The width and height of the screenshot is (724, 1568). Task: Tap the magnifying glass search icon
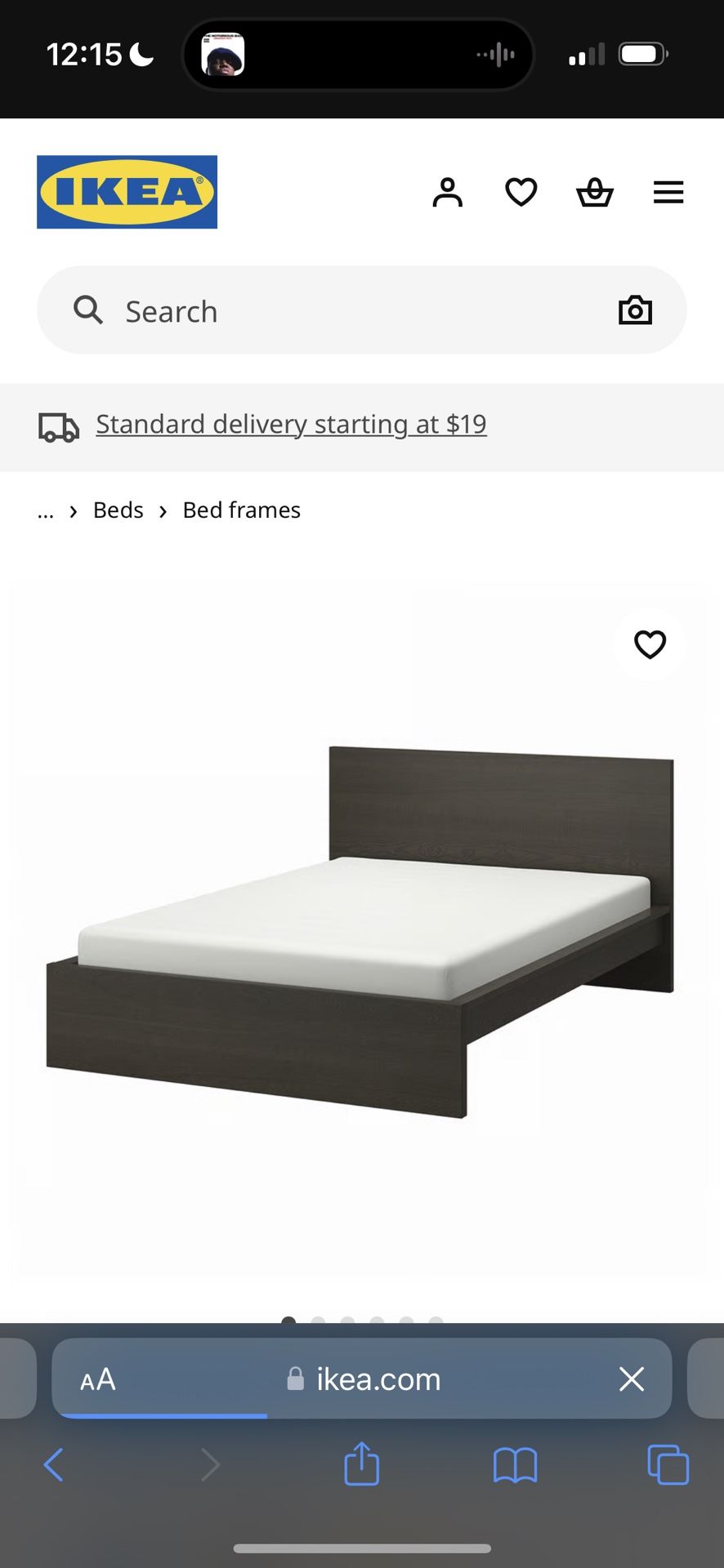pos(87,310)
